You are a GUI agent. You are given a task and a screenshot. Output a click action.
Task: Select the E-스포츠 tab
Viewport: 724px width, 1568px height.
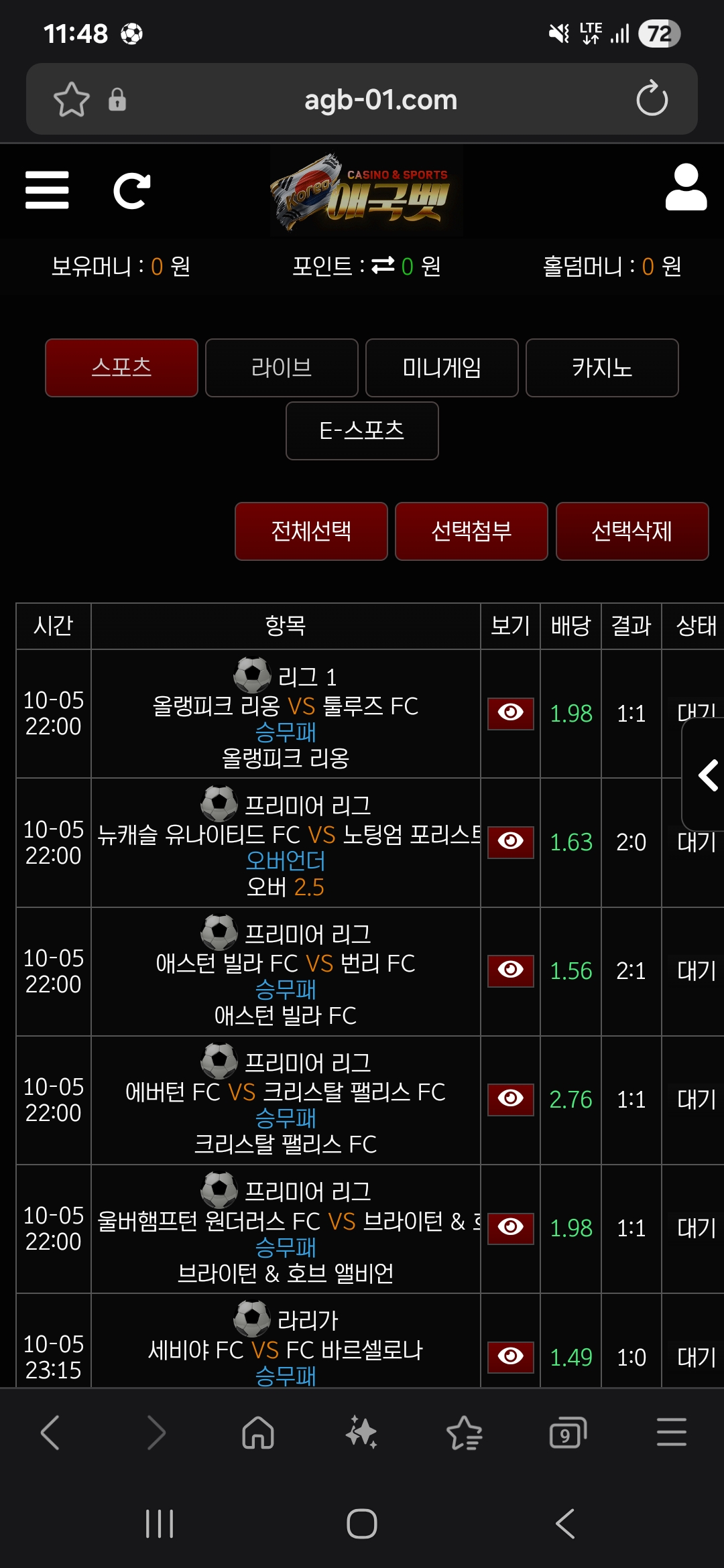click(x=362, y=431)
